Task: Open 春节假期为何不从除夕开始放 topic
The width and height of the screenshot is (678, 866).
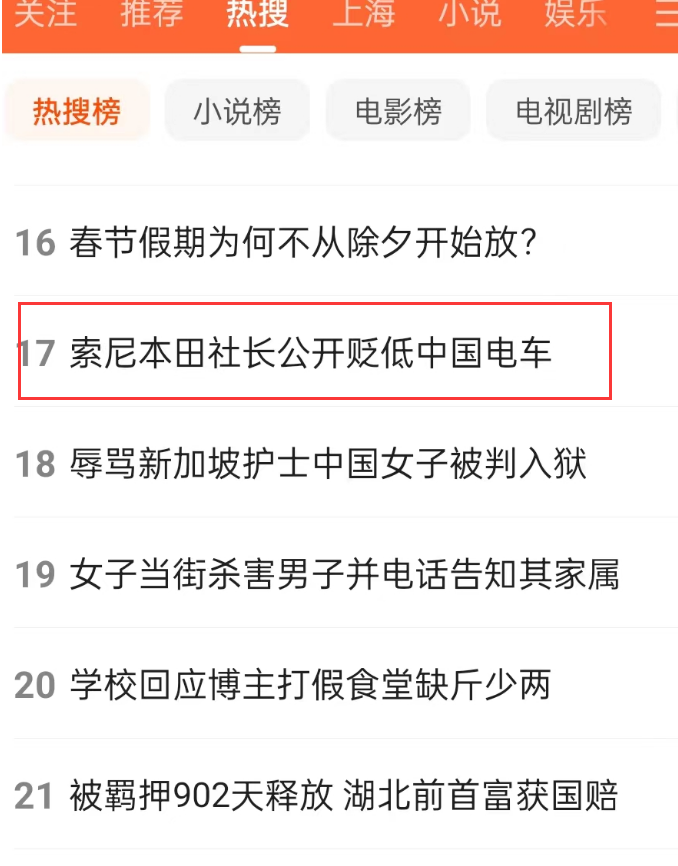Action: [x=304, y=242]
